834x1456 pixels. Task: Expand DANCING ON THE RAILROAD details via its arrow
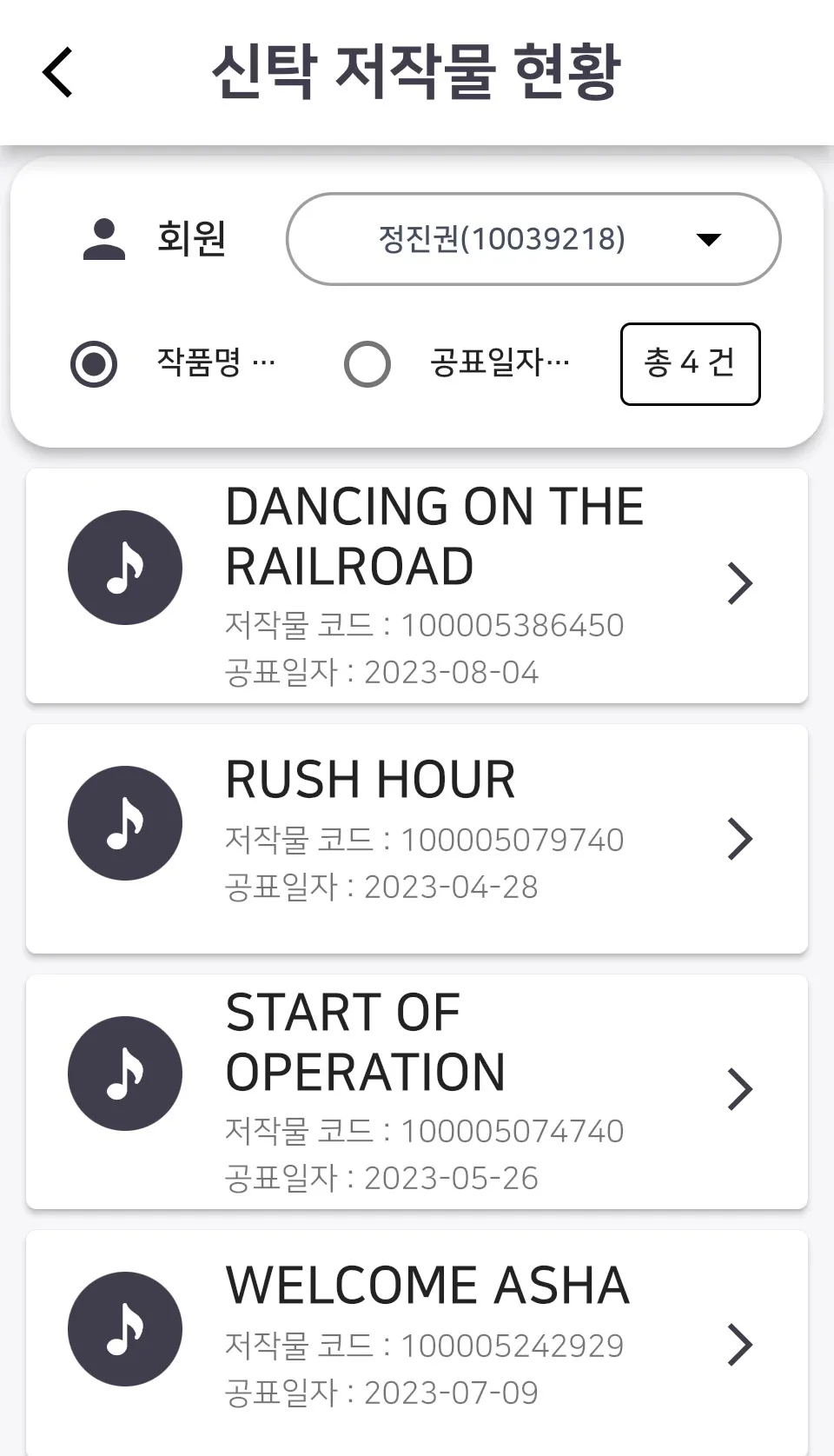point(740,583)
